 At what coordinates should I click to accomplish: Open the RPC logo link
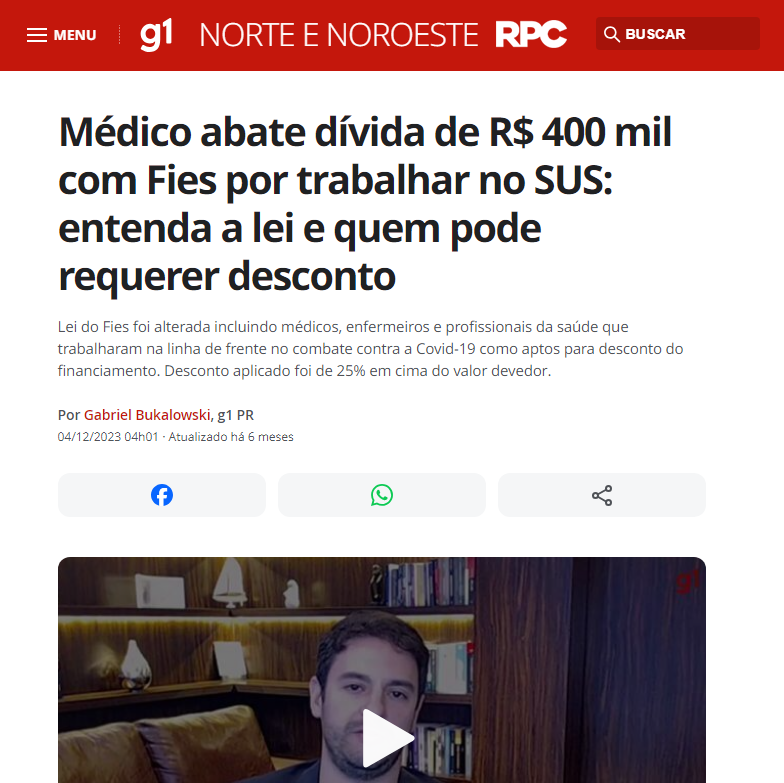point(531,35)
